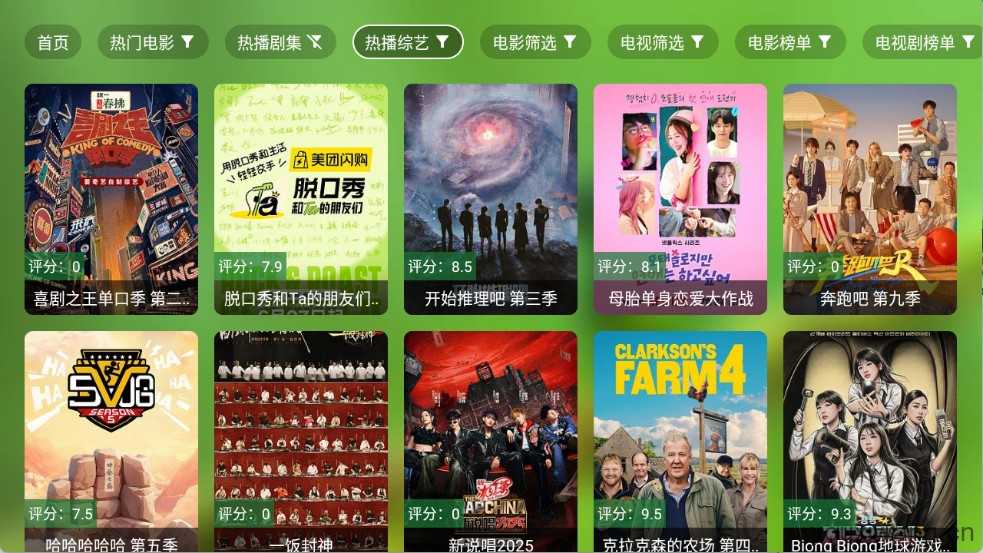Open 克拉克森的农场 card
Viewport: 983px width, 553px height.
[680, 440]
